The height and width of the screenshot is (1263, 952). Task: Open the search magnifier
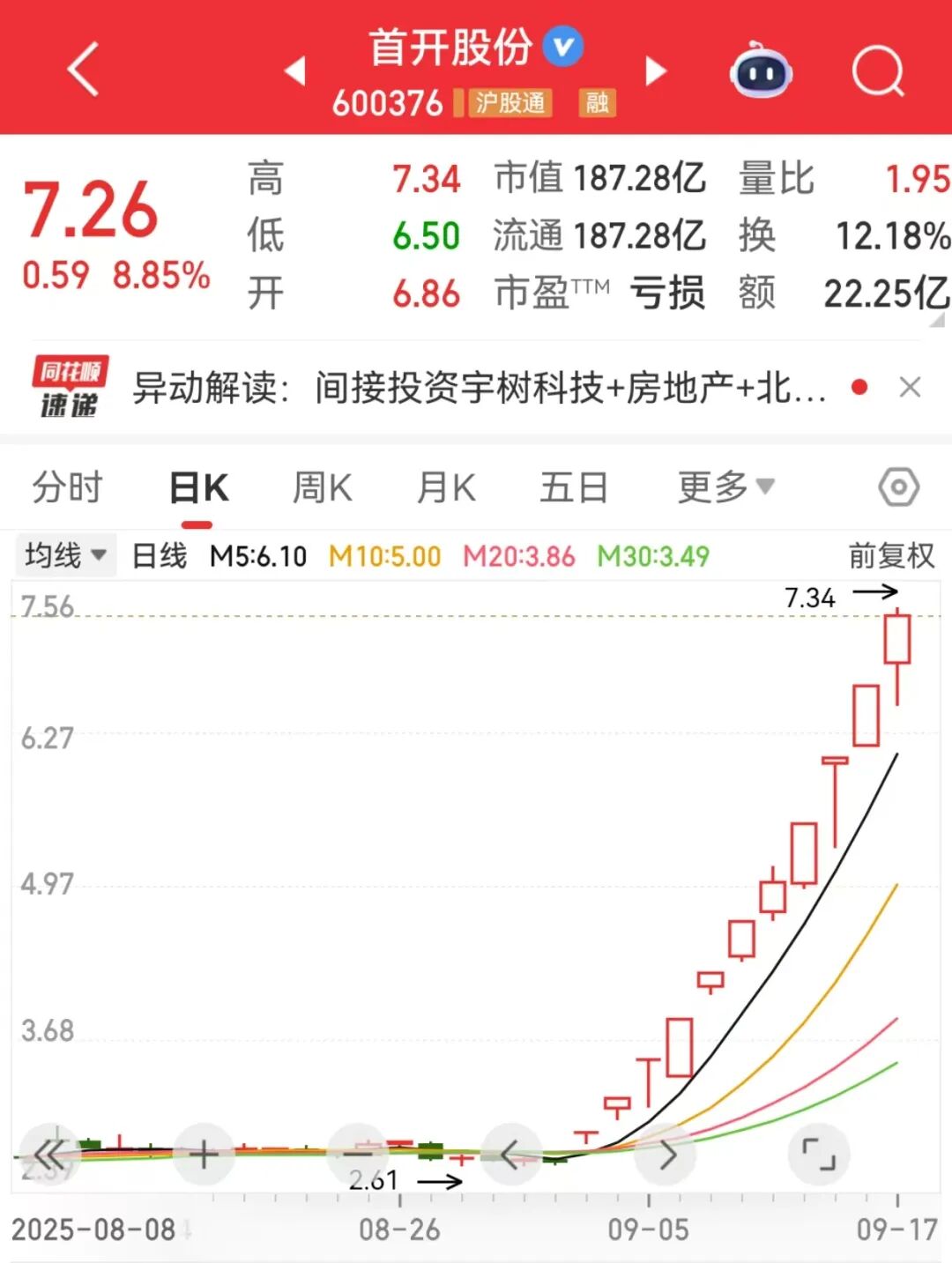tap(875, 69)
